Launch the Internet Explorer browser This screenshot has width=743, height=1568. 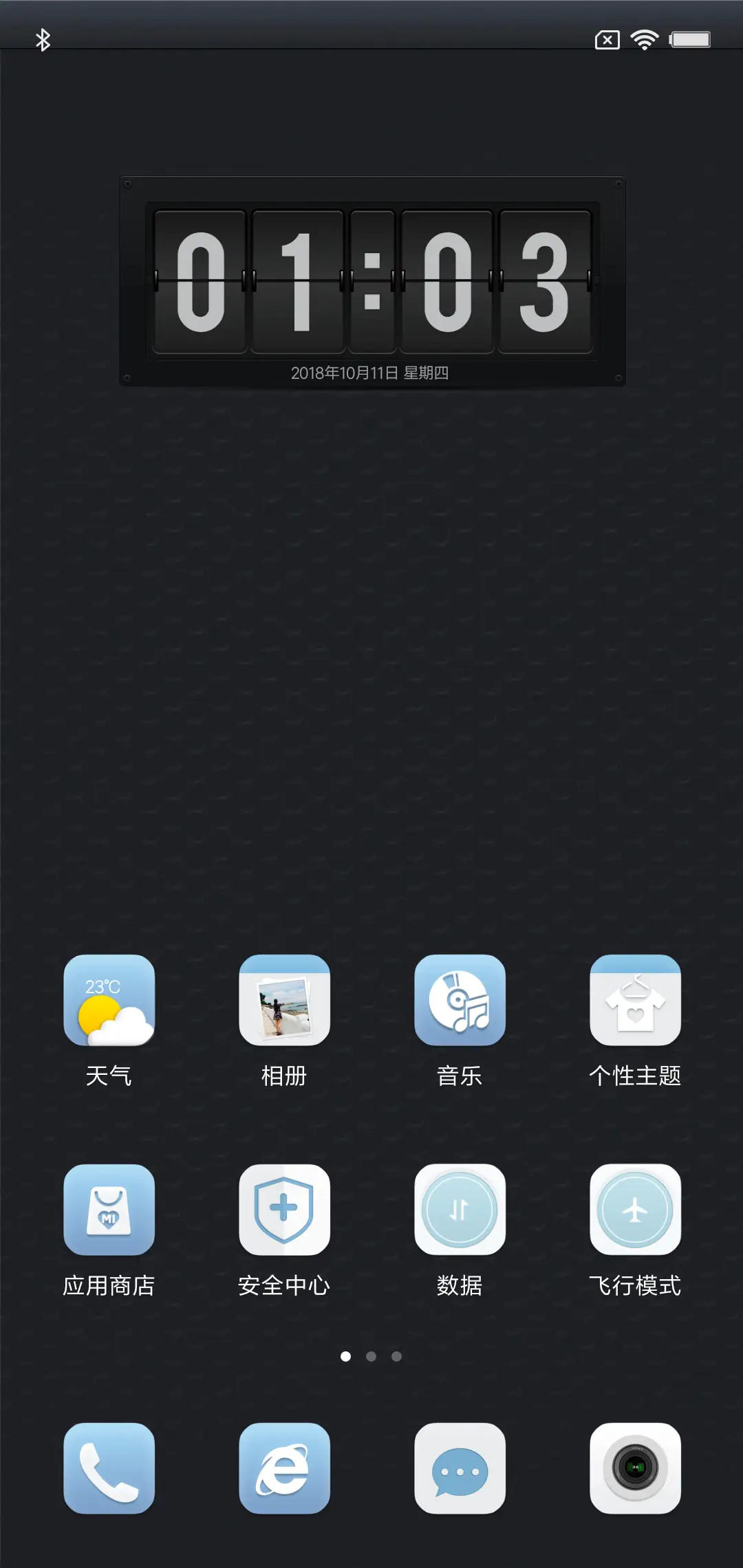(284, 1469)
